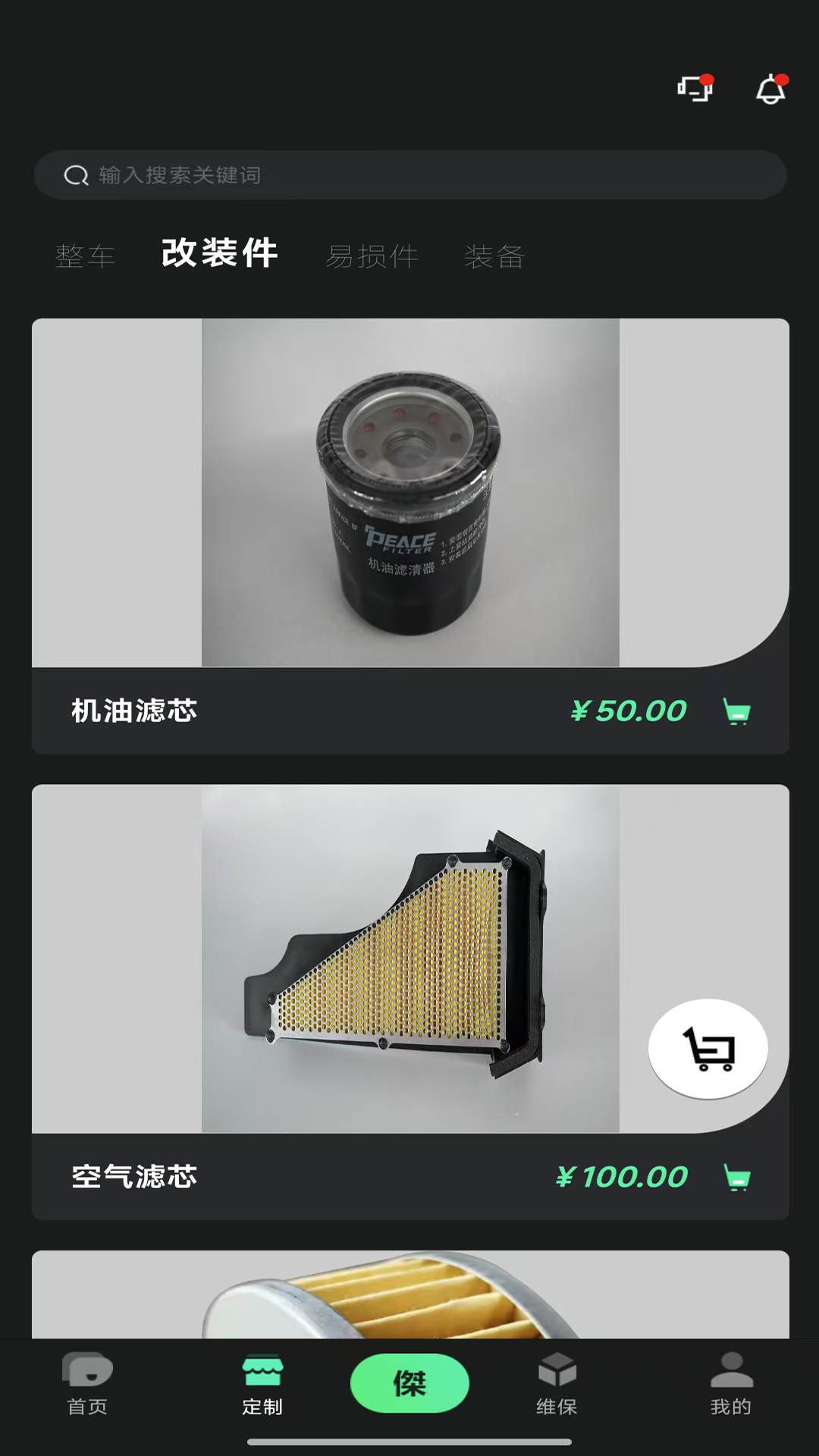This screenshot has height=1456, width=819.
Task: Add 机油滤芯 to the cart
Action: 736,711
